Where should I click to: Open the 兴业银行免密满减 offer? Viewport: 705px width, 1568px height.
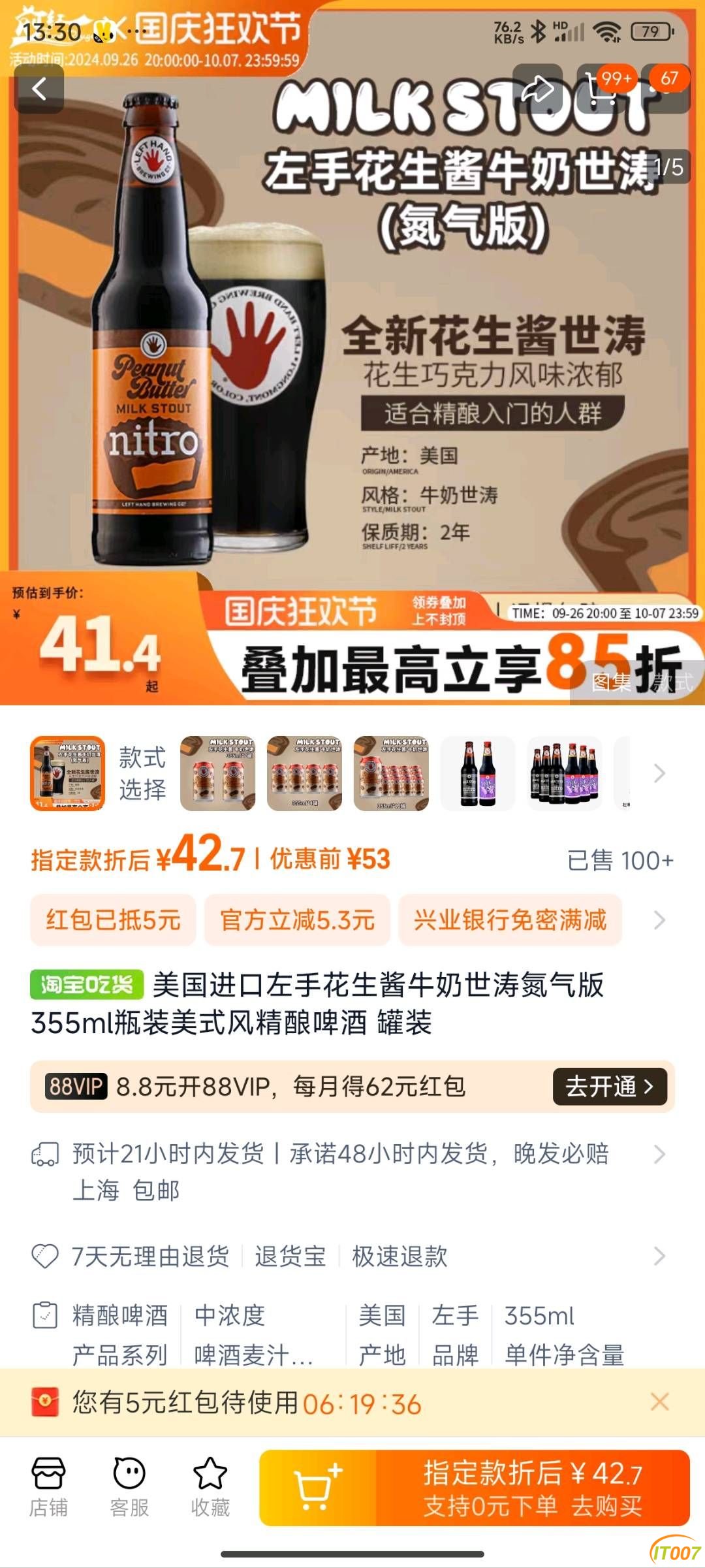click(x=510, y=920)
